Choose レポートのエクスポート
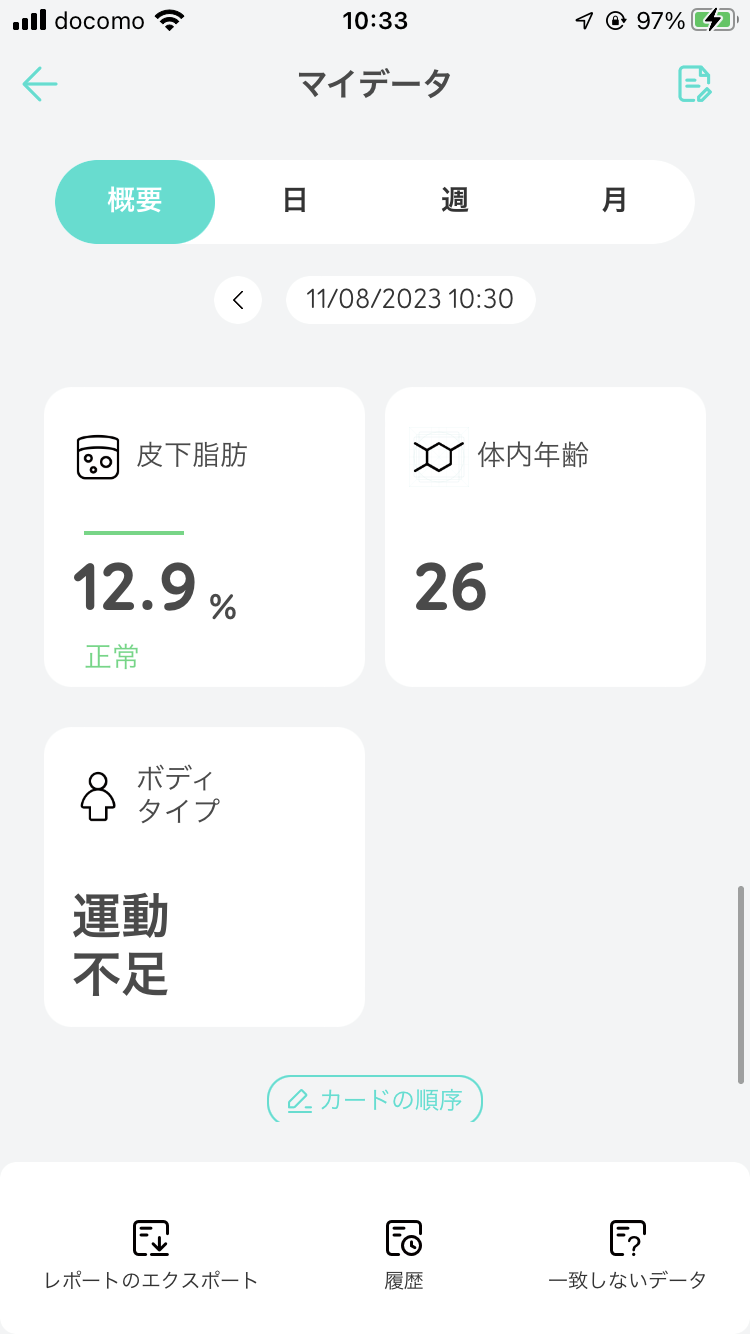 [151, 1254]
